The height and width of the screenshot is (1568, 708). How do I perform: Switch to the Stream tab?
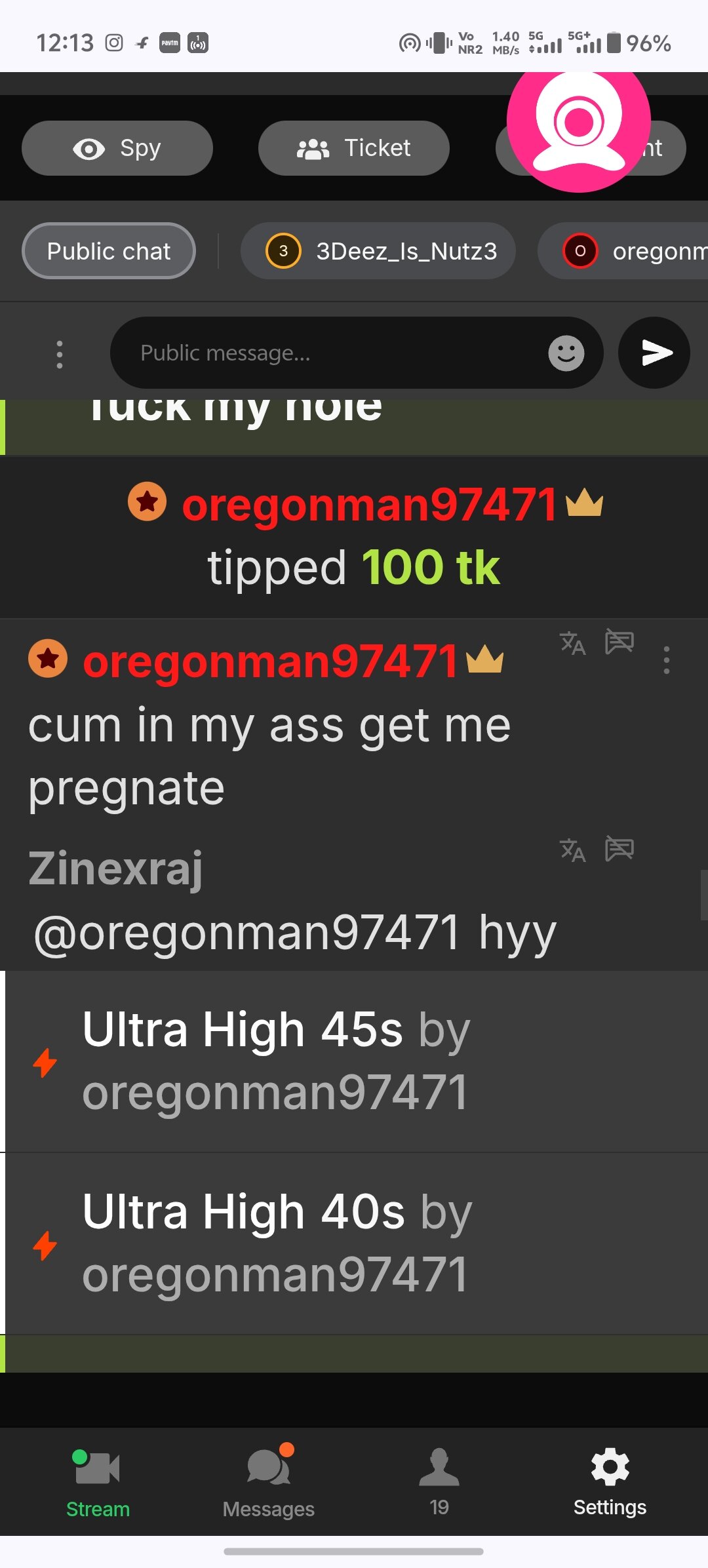click(x=98, y=1483)
